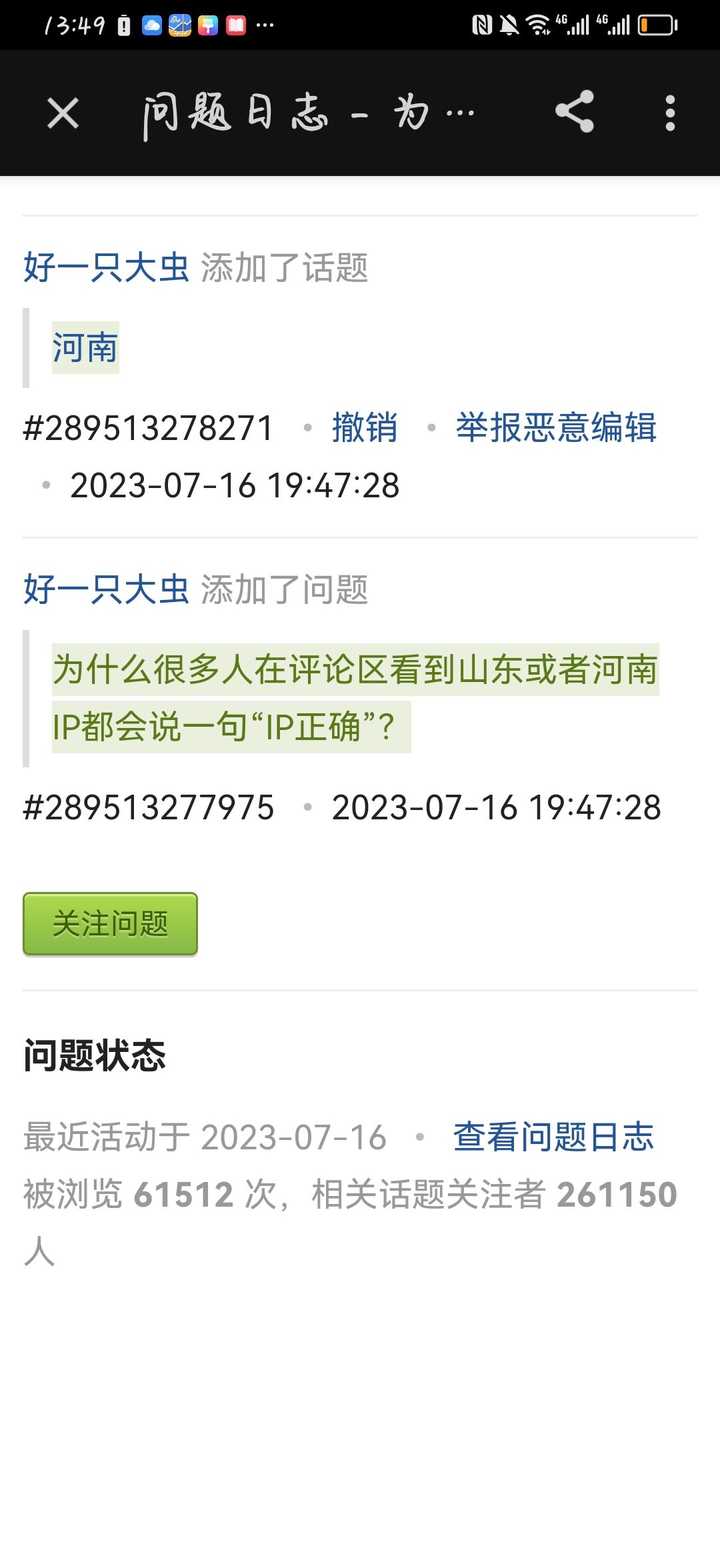Open the 查看问题日志 link
720x1560 pixels.
[x=553, y=1137]
